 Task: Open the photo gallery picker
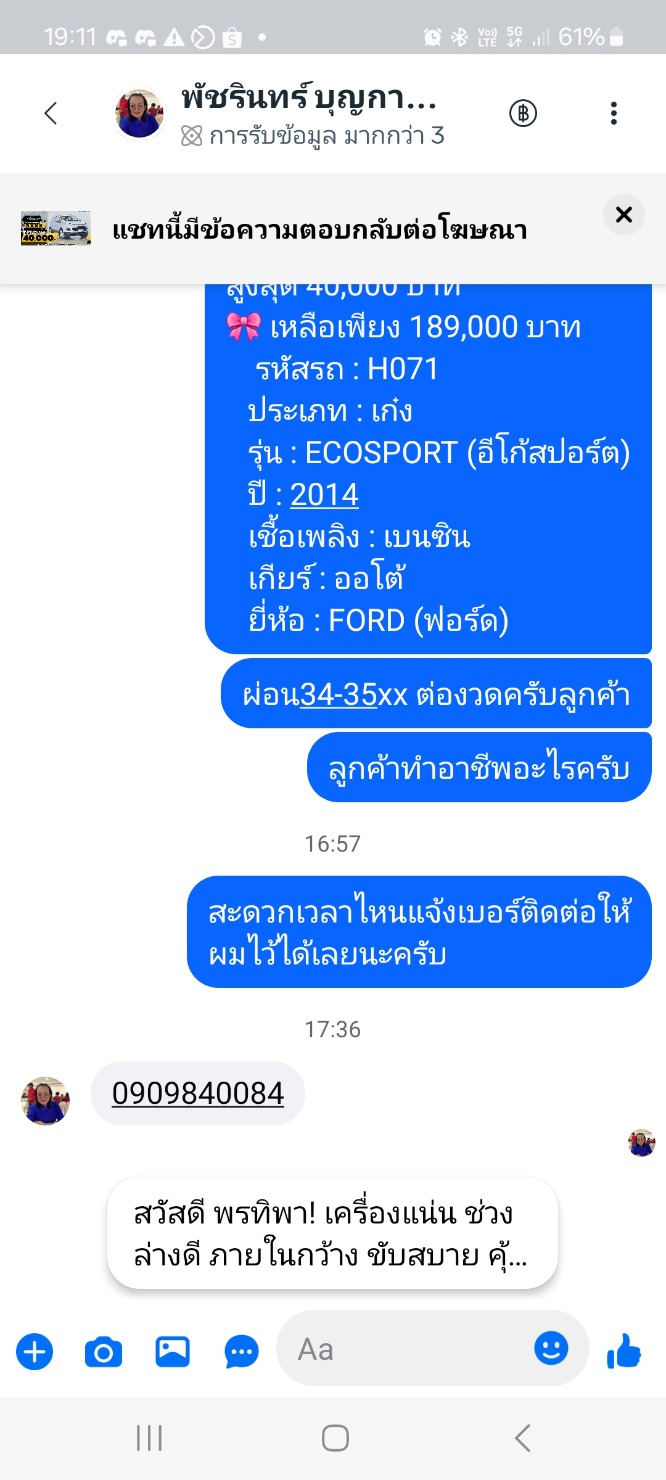coord(172,1352)
